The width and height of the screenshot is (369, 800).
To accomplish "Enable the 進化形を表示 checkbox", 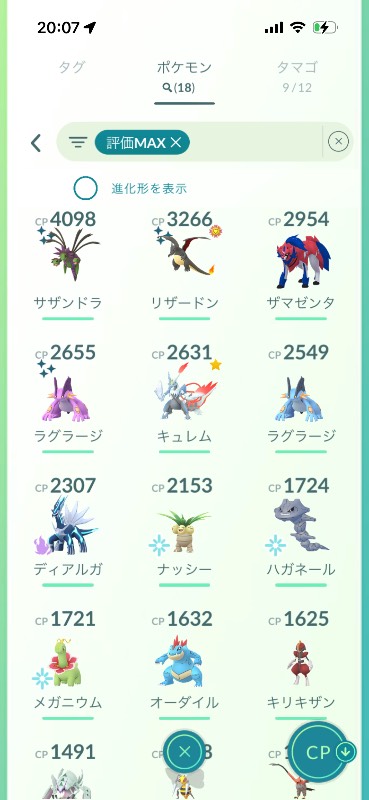I will (x=85, y=188).
